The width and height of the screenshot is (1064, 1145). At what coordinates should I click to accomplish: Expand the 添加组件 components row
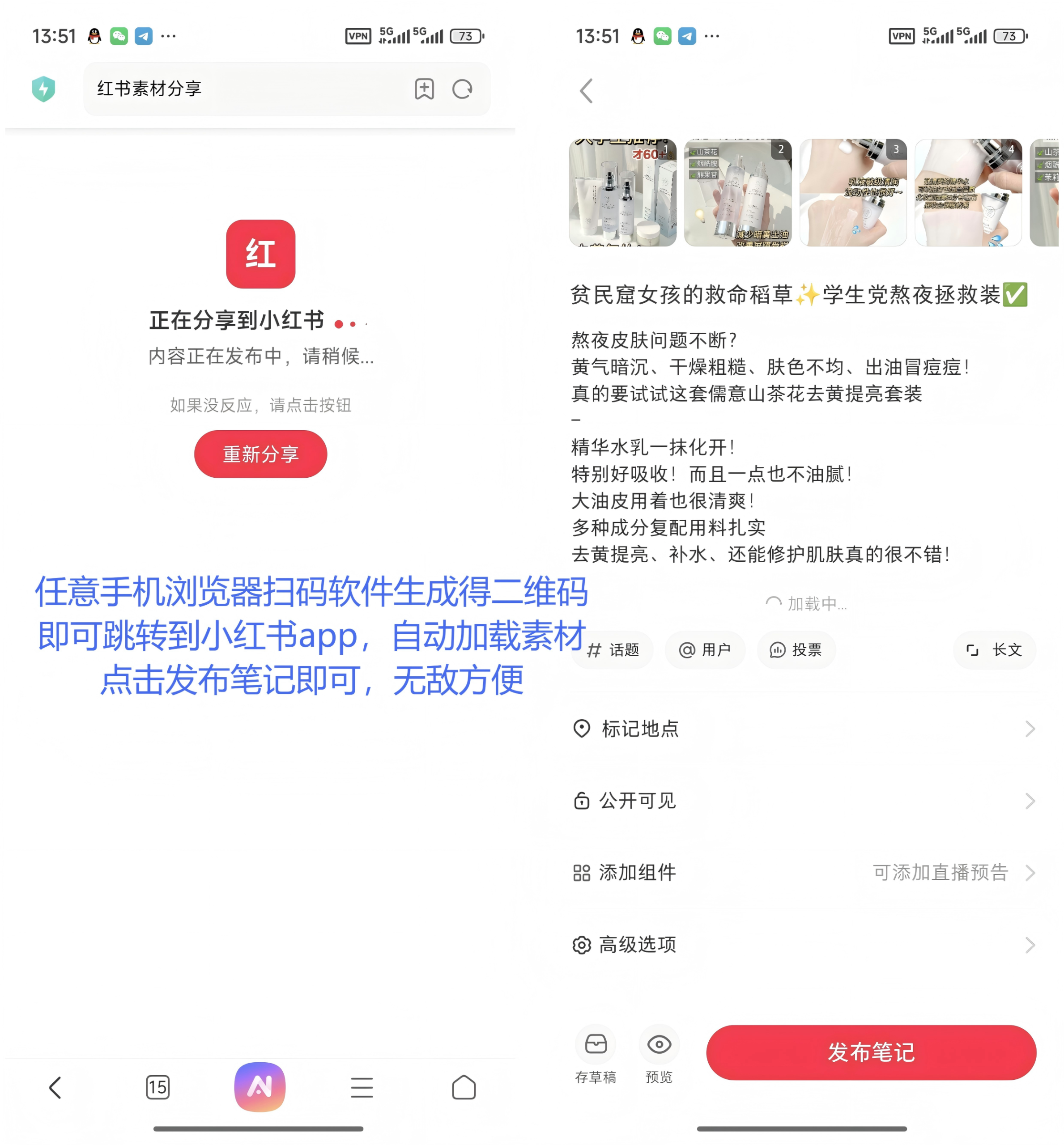click(x=1030, y=873)
